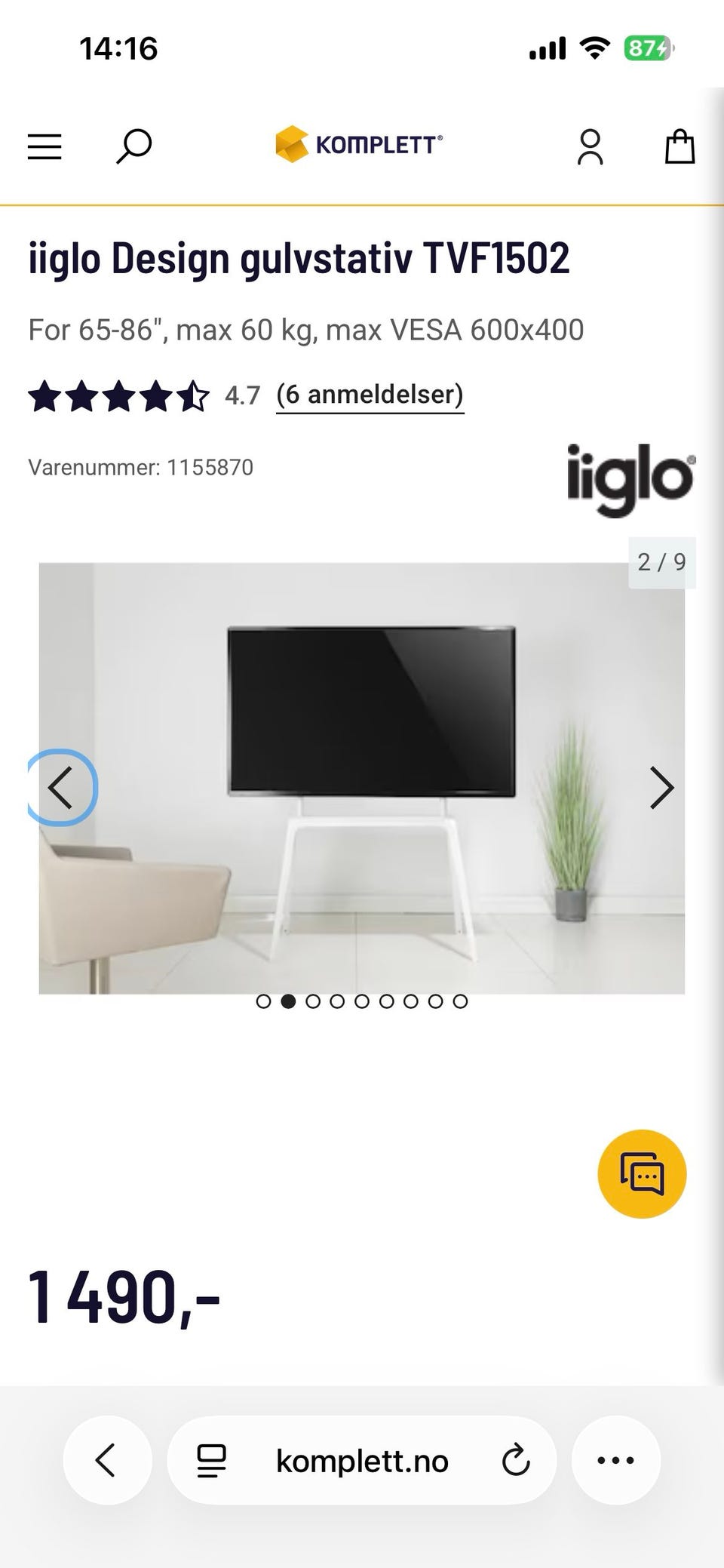Open the hamburger menu
Image resolution: width=724 pixels, height=1568 pixels.
(44, 146)
